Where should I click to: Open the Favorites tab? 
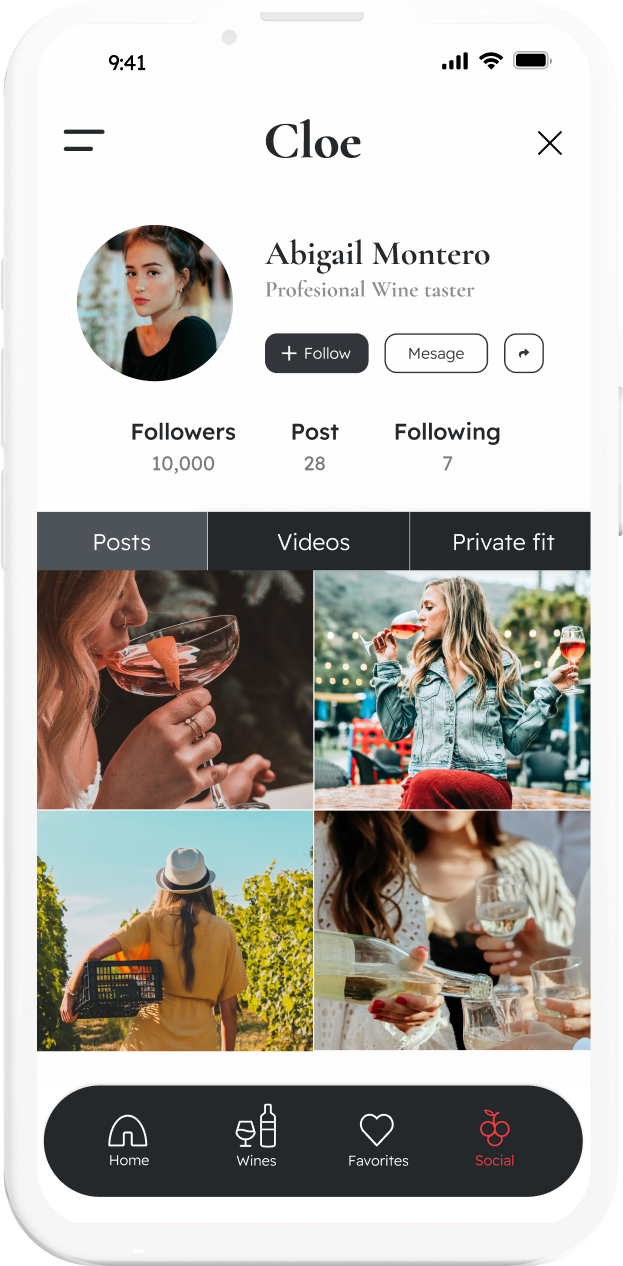(378, 1140)
